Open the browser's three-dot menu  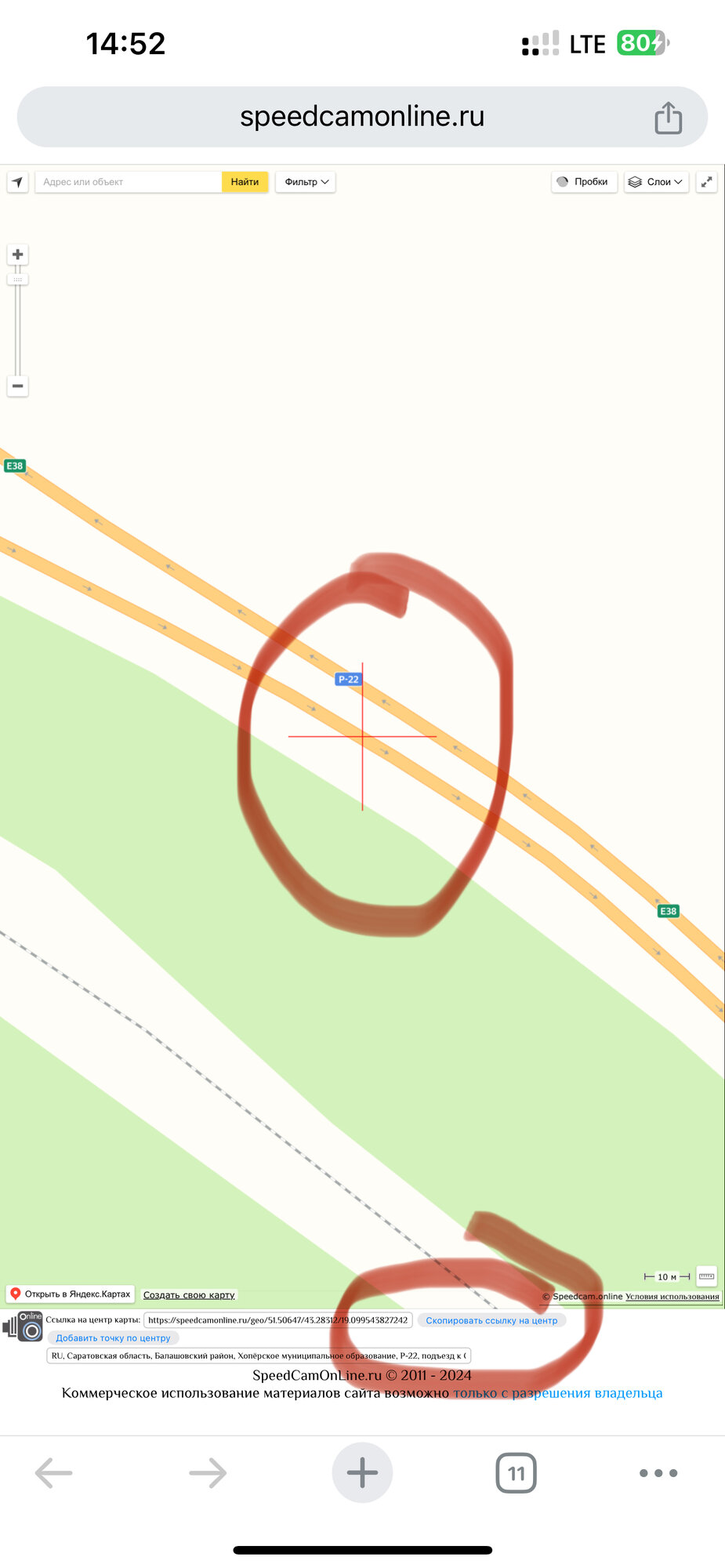pyautogui.click(x=658, y=1473)
